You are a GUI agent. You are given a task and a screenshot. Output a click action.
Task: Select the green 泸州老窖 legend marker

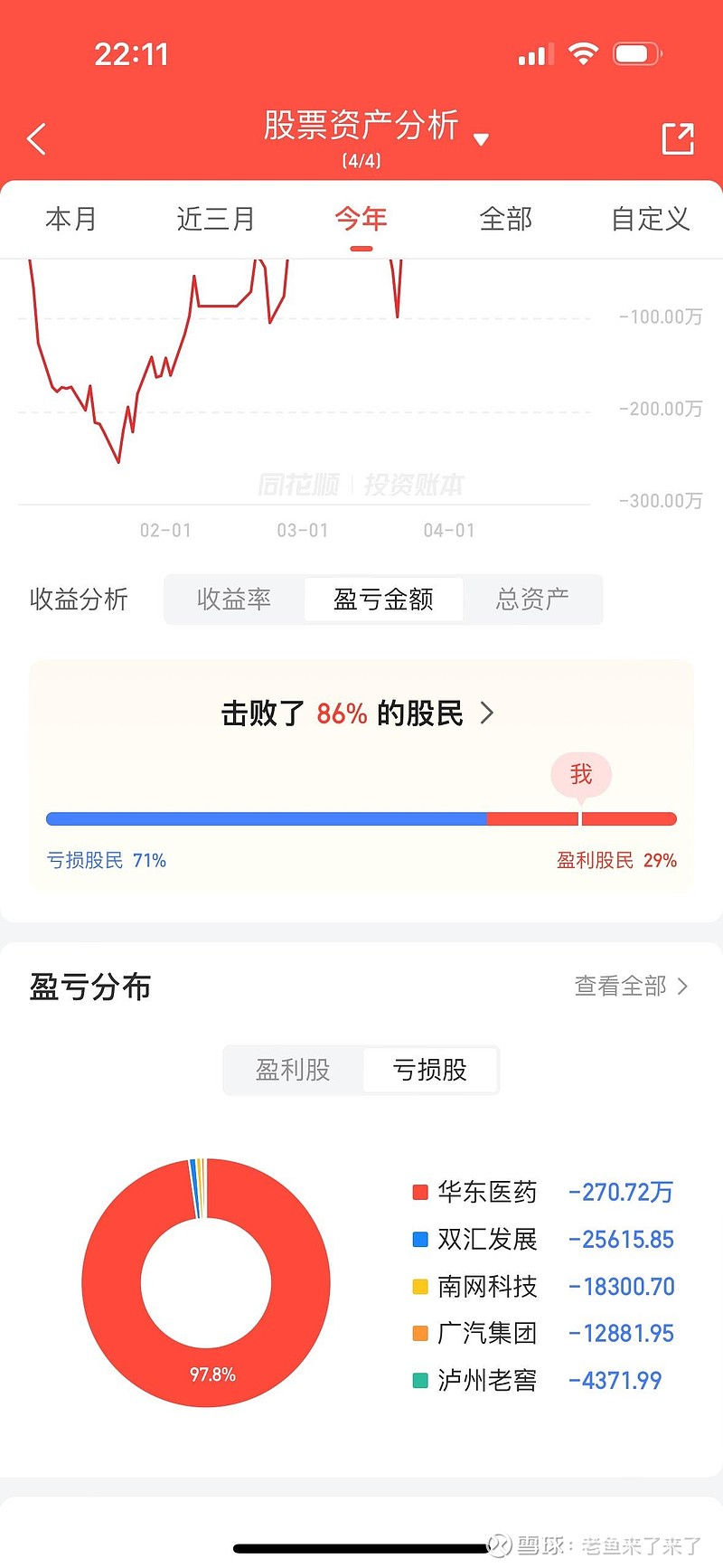tap(418, 1380)
